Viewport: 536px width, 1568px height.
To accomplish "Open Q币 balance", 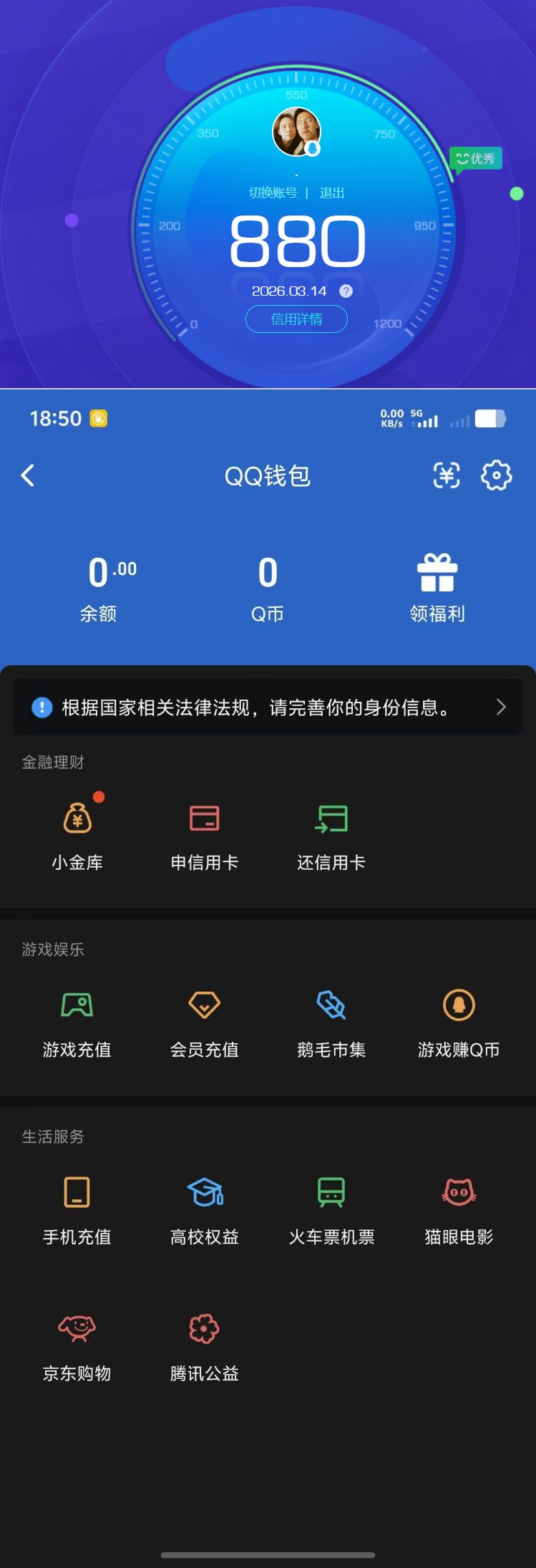I will (268, 589).
